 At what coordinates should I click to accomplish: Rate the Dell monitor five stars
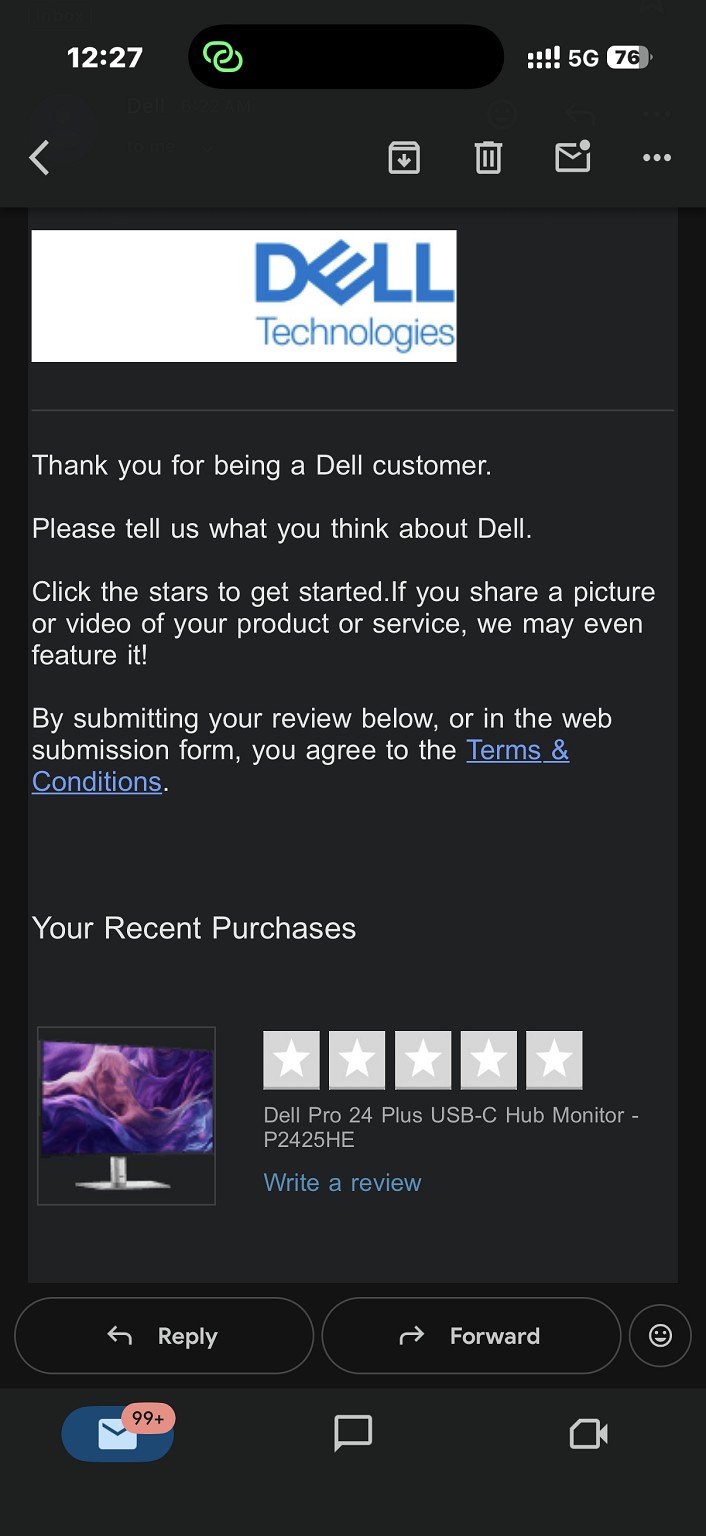tap(554, 1060)
